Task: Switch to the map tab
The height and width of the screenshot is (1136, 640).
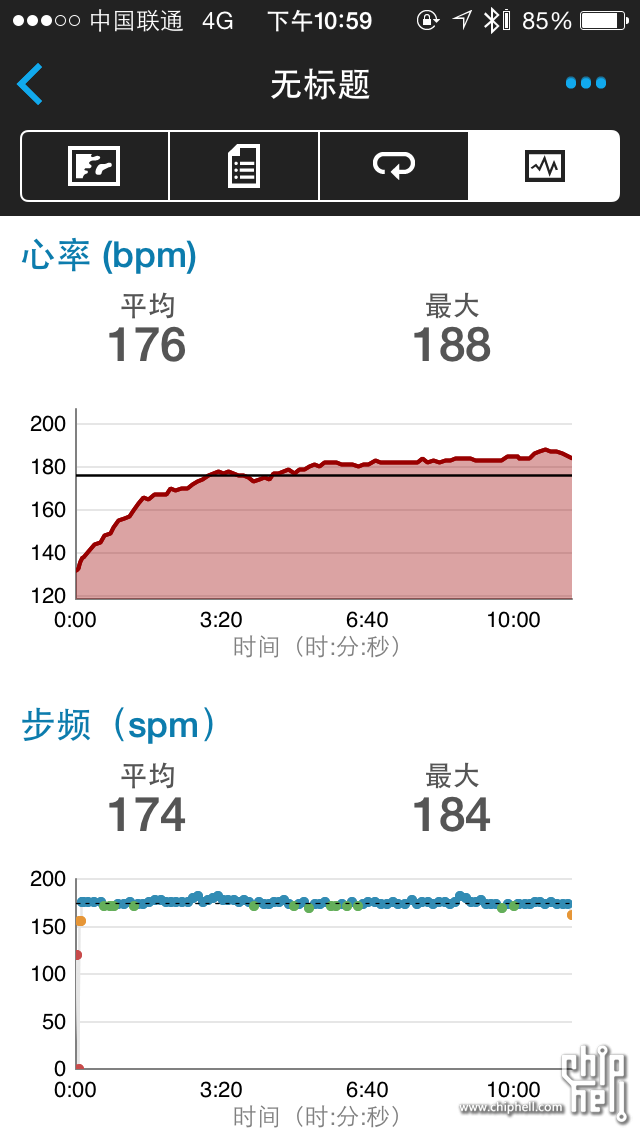Action: 94,166
